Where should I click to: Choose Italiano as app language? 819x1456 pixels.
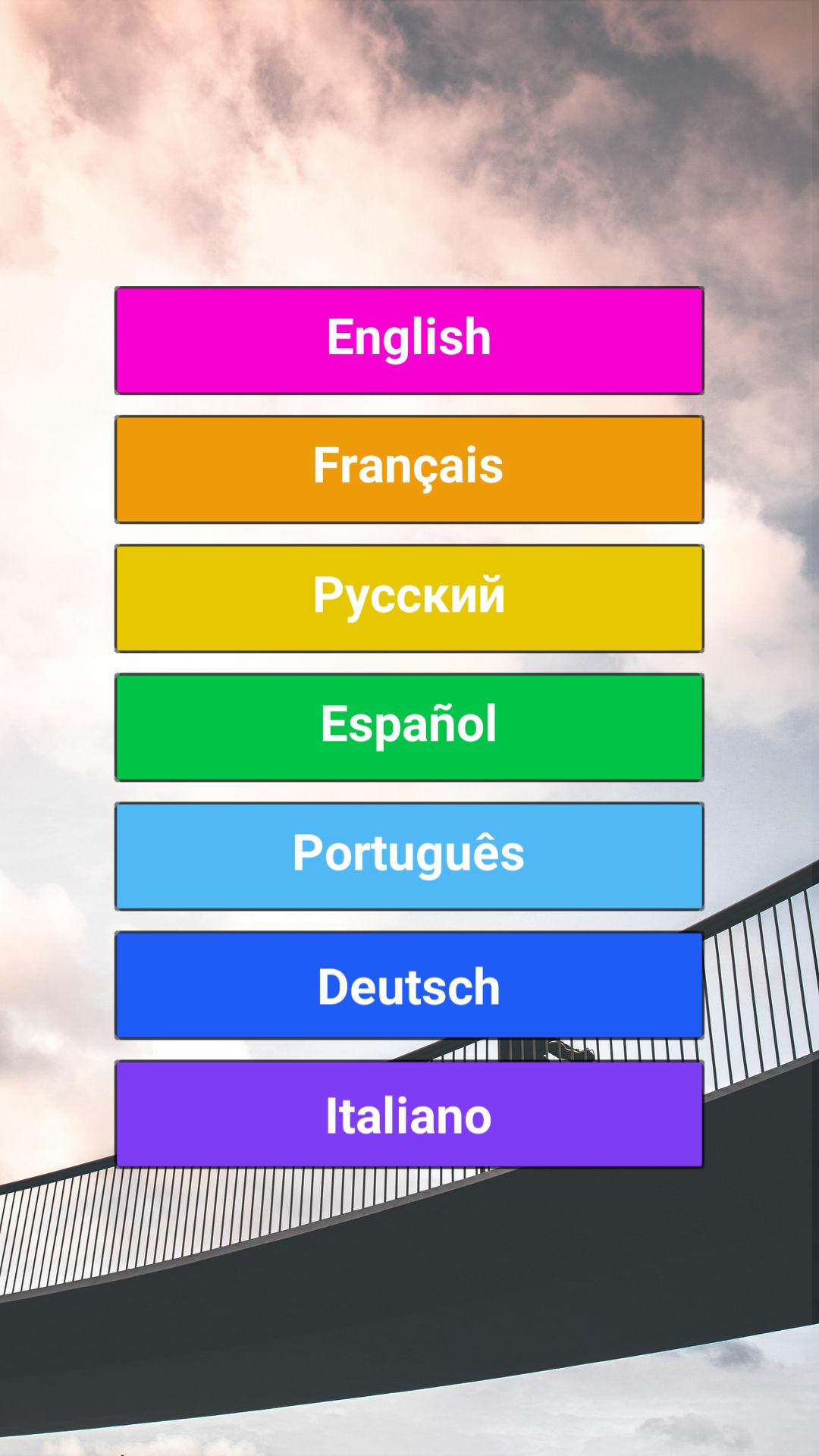[409, 1113]
